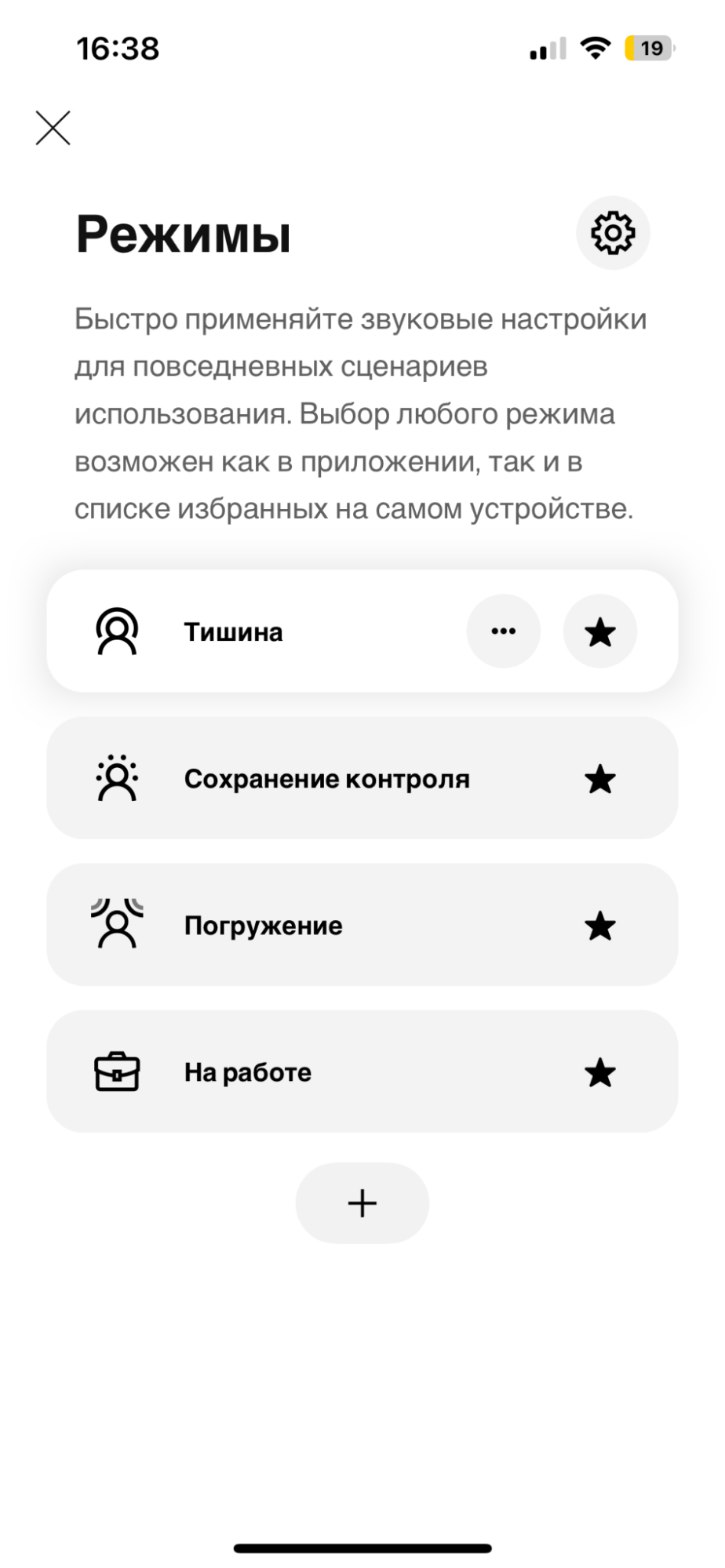Select the Погружение mode
725x1568 pixels.
(x=263, y=926)
